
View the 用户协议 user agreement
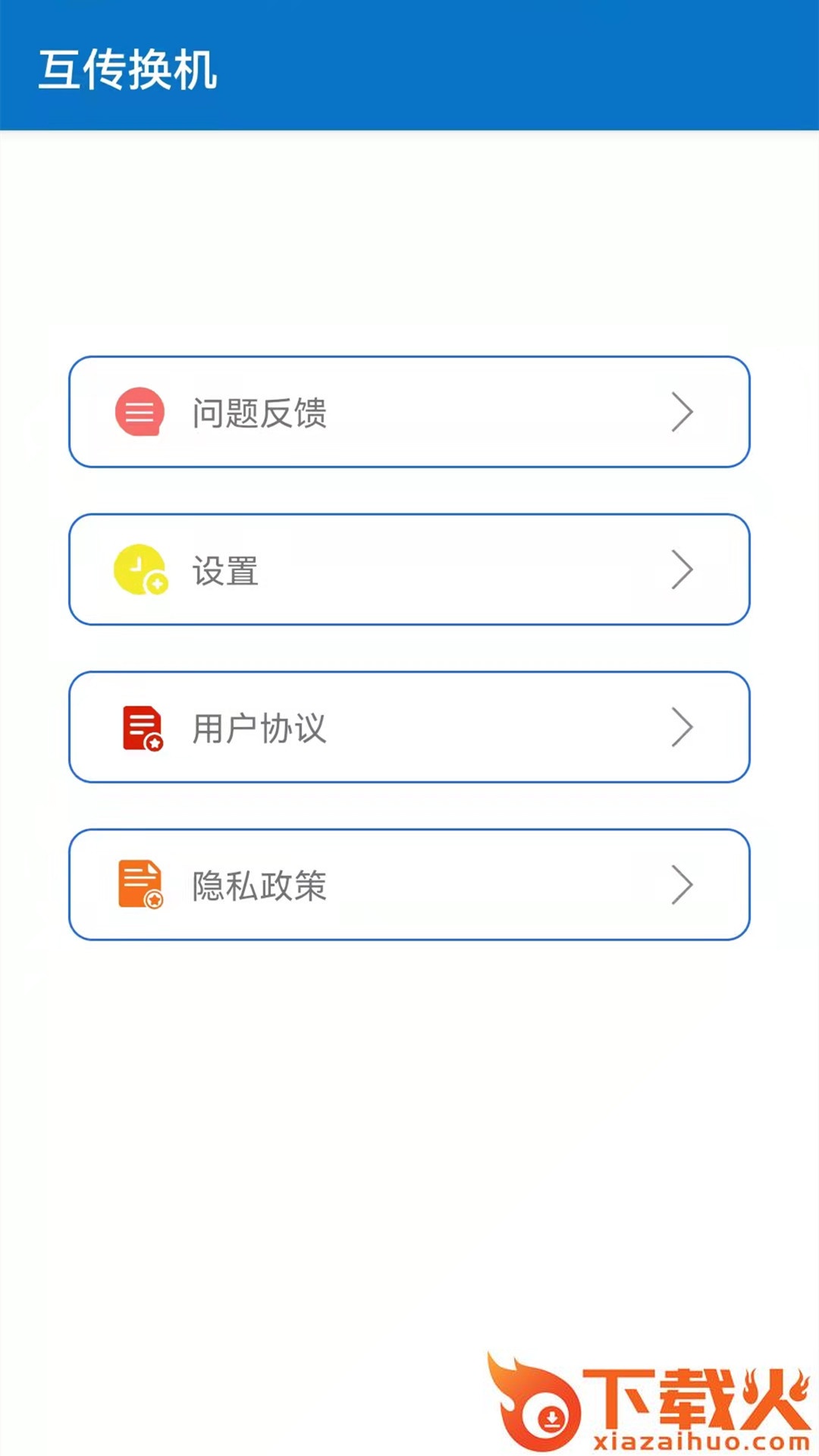pos(409,727)
